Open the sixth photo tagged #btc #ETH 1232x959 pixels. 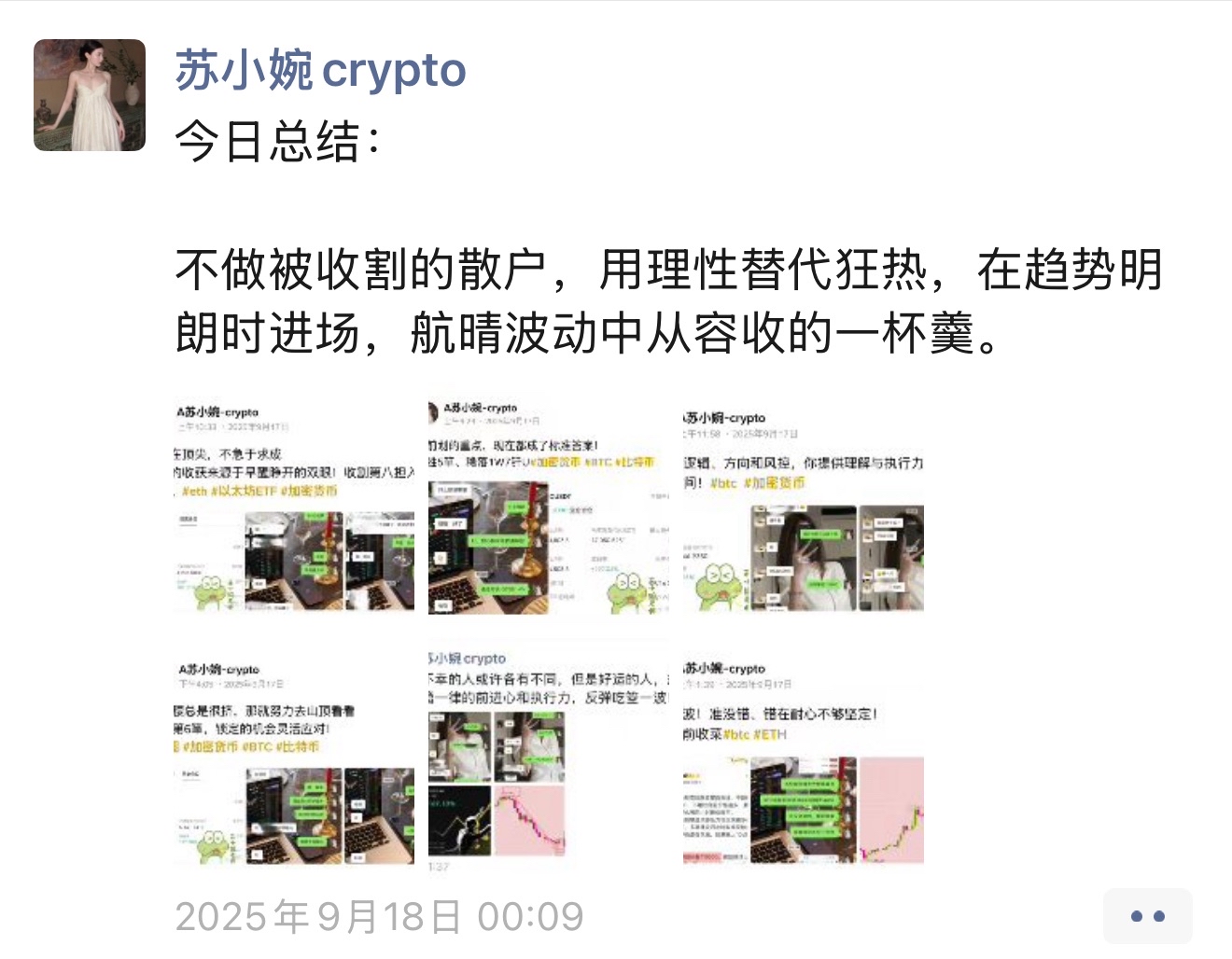point(803,759)
